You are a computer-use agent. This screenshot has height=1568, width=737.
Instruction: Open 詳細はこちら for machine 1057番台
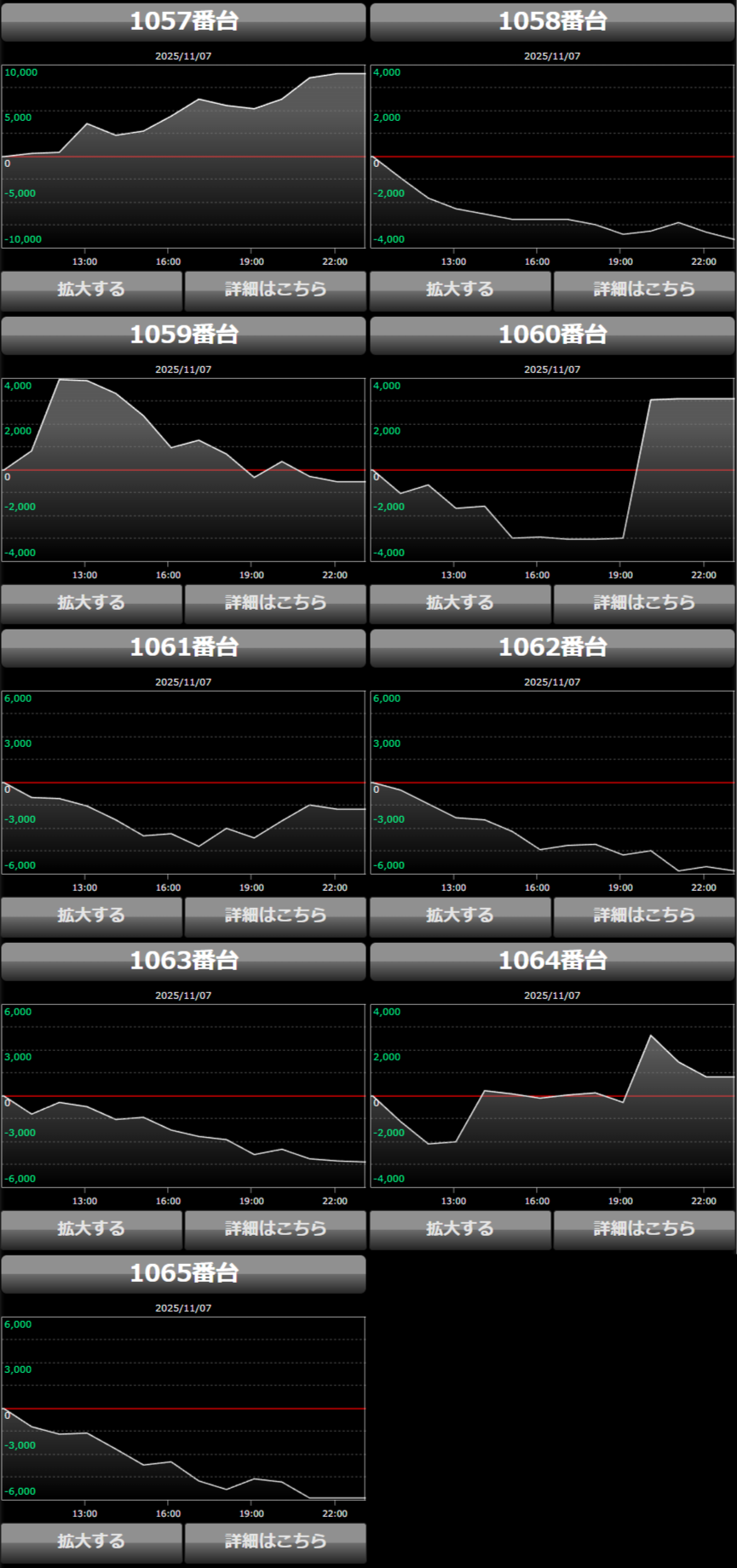(x=275, y=290)
